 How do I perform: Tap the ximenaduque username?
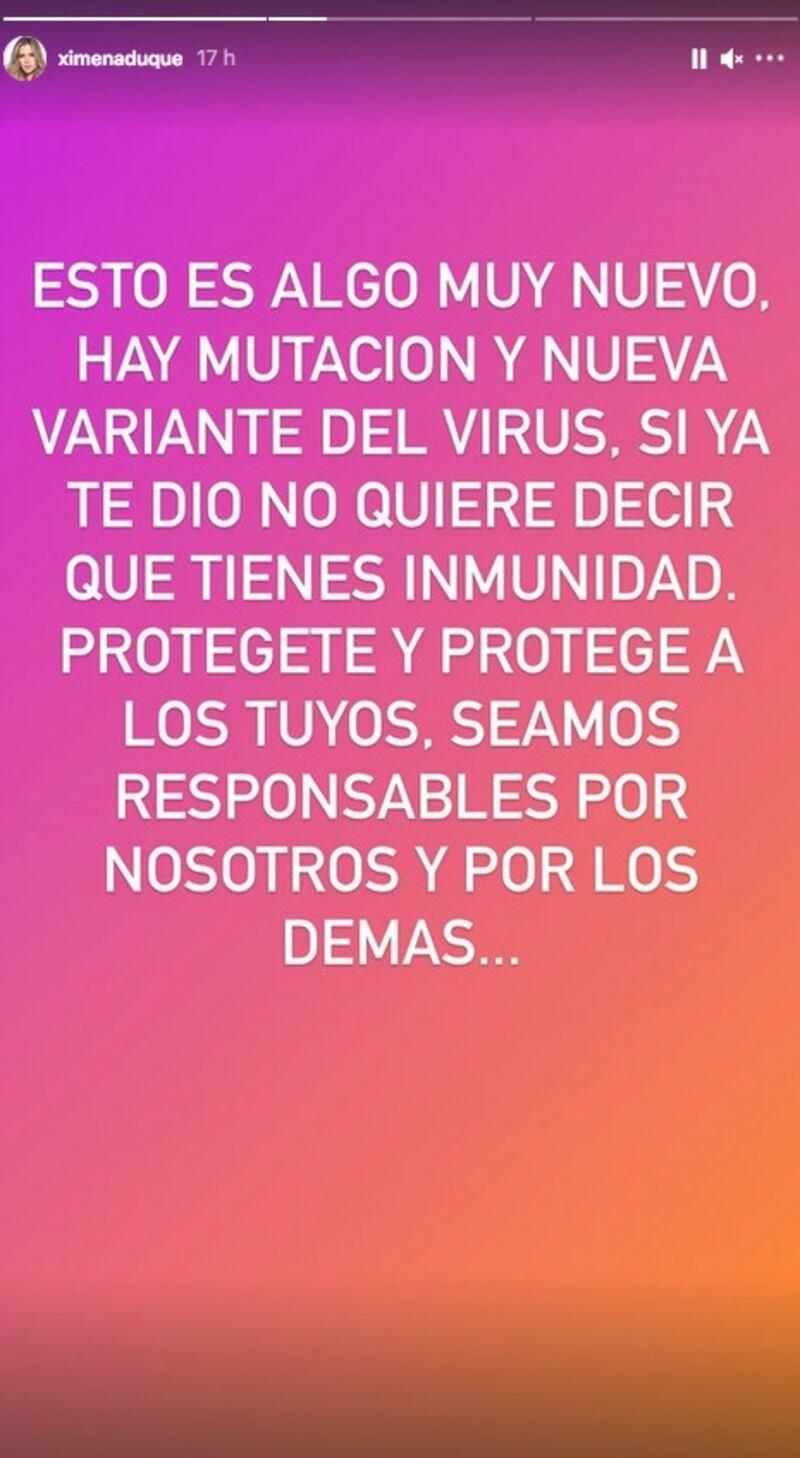(x=120, y=59)
